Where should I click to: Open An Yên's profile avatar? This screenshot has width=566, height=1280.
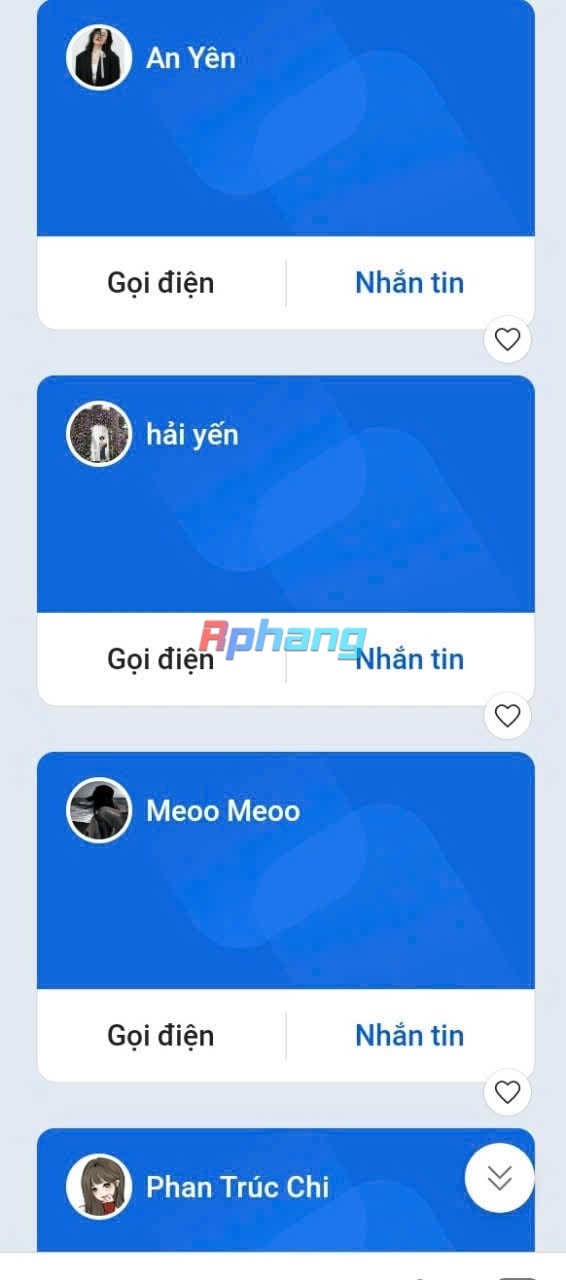click(x=99, y=57)
